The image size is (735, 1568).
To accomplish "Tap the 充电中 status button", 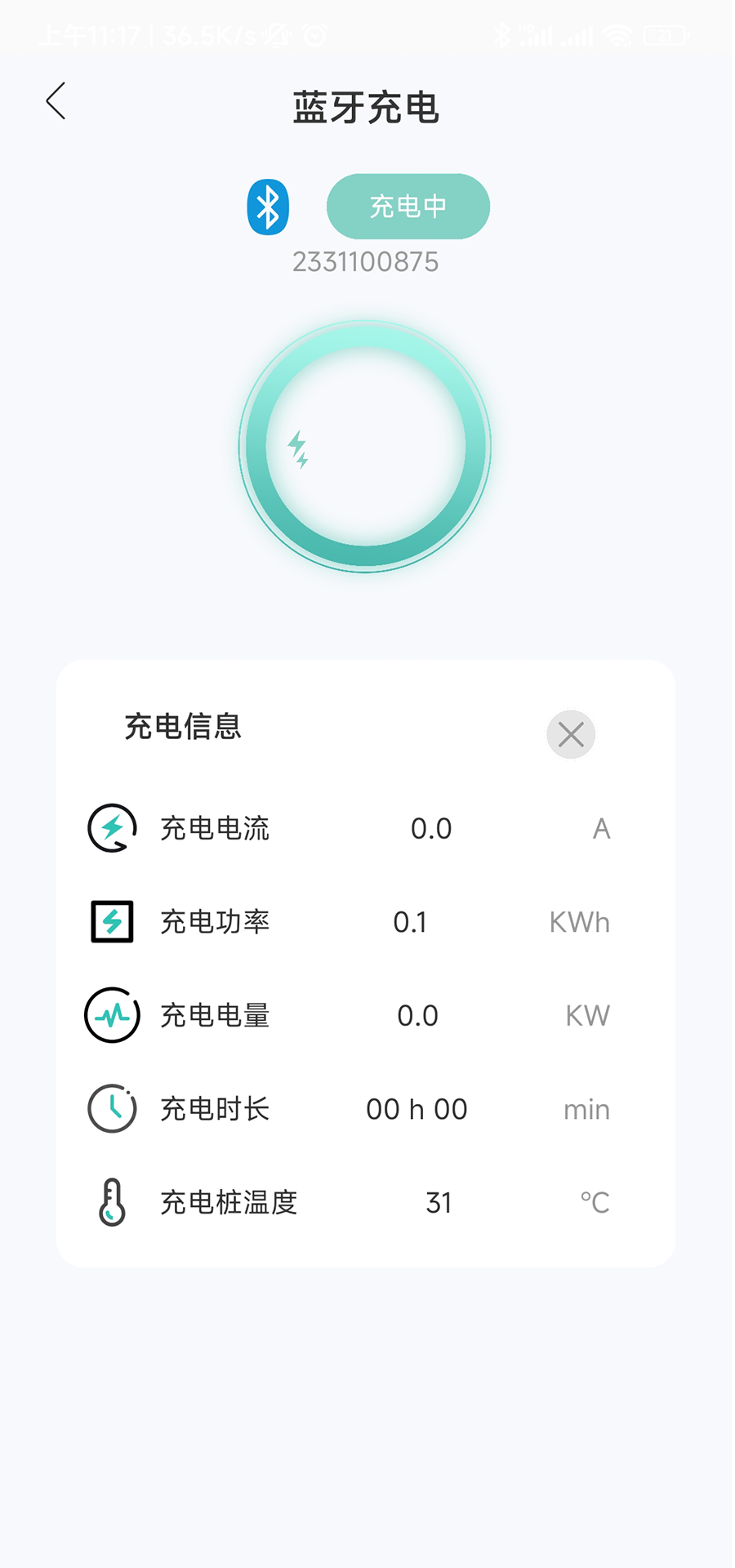I will click(408, 207).
